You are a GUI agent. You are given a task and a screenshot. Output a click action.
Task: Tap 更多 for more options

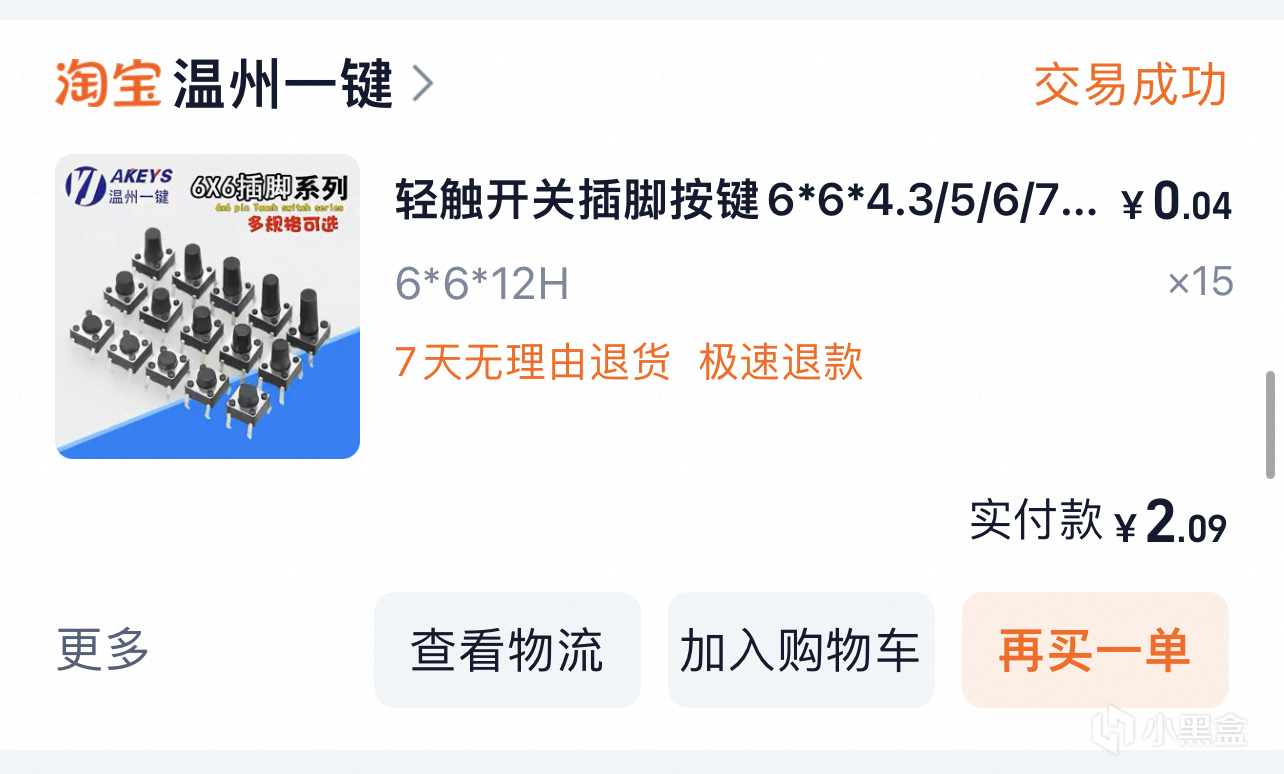point(103,650)
